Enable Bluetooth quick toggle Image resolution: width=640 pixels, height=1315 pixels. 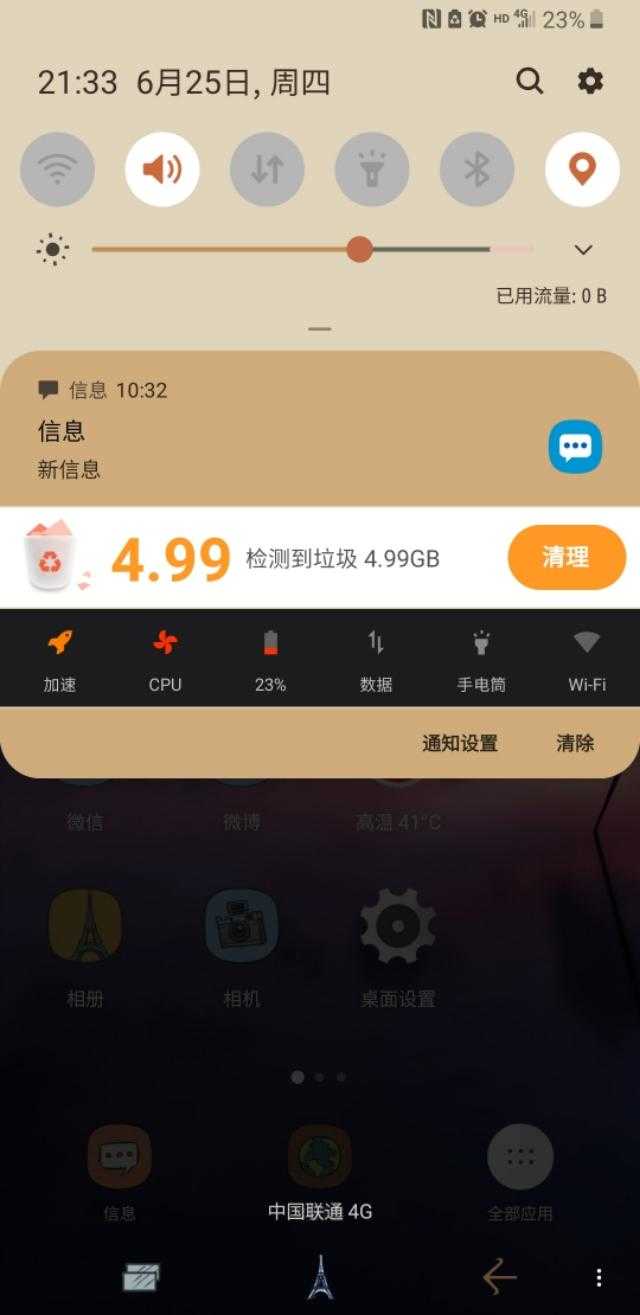(x=477, y=169)
